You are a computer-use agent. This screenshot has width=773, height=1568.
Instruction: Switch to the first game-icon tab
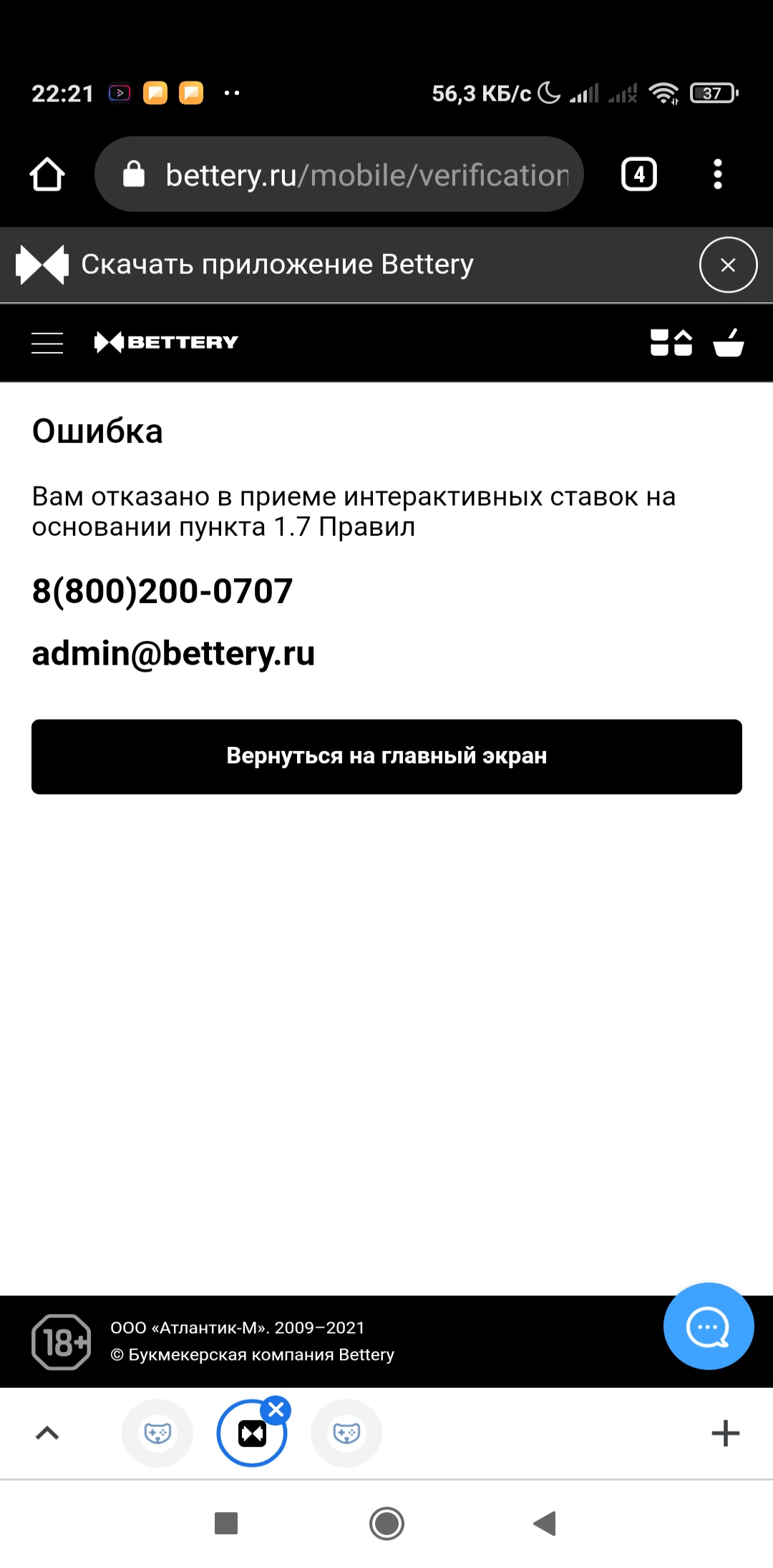[157, 1434]
